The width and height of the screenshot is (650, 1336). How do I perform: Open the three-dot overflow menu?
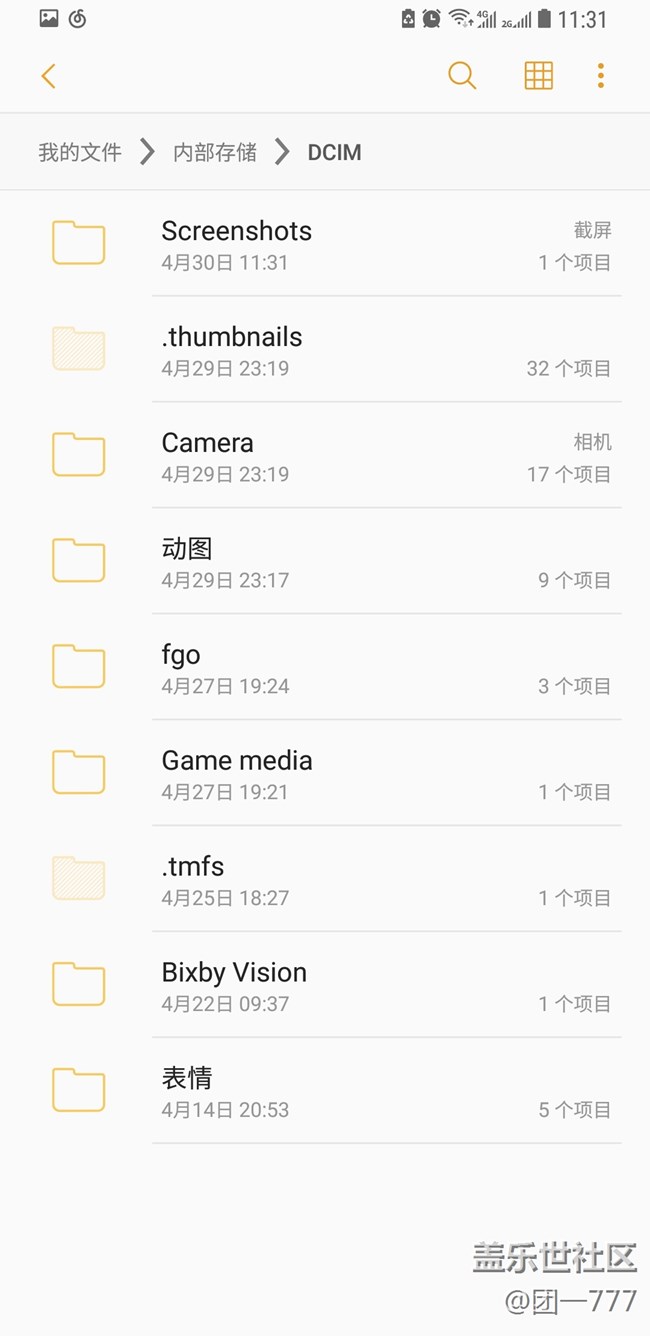coord(600,76)
